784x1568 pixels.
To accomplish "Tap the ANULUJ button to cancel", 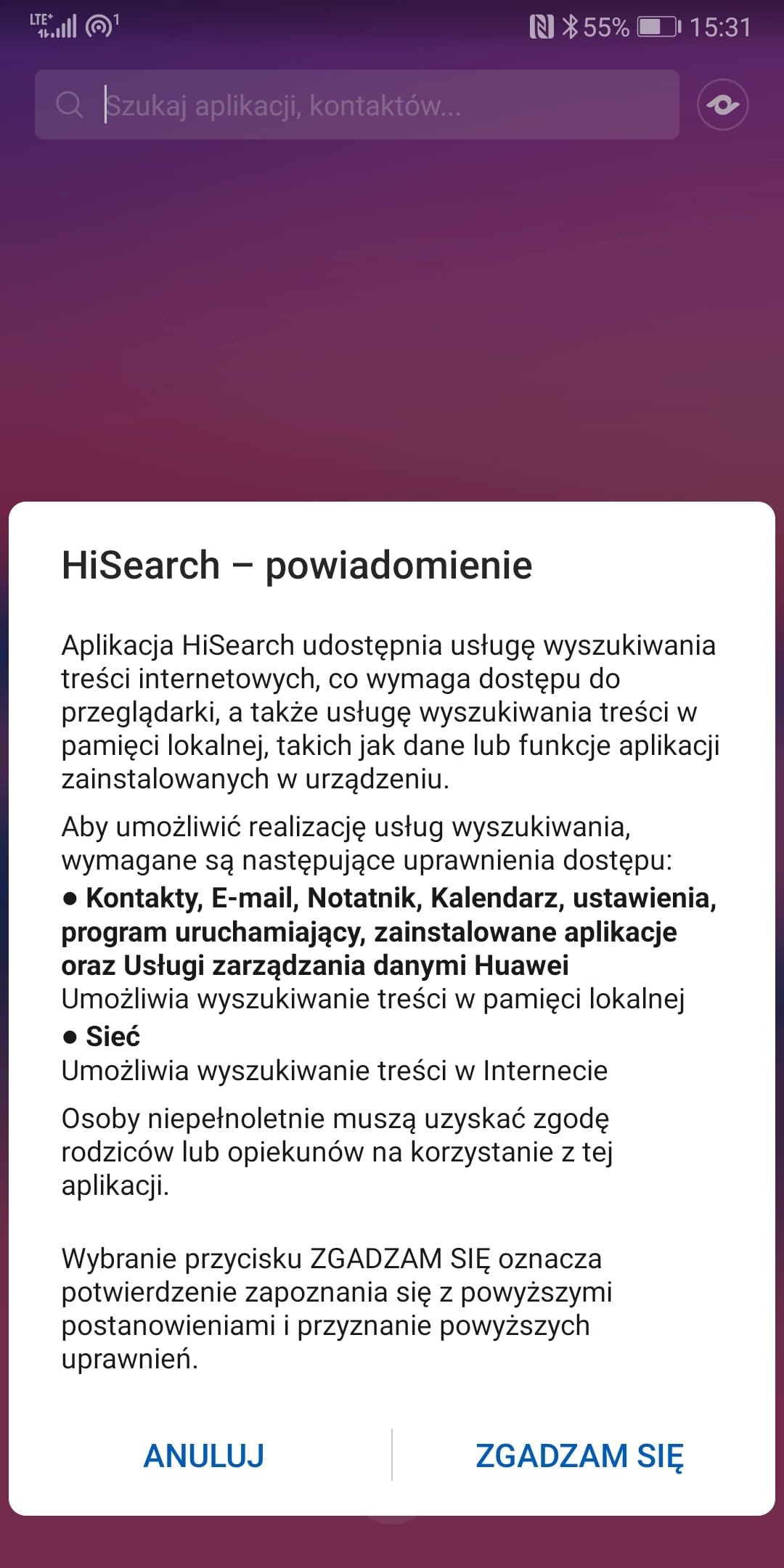I will click(x=204, y=1455).
